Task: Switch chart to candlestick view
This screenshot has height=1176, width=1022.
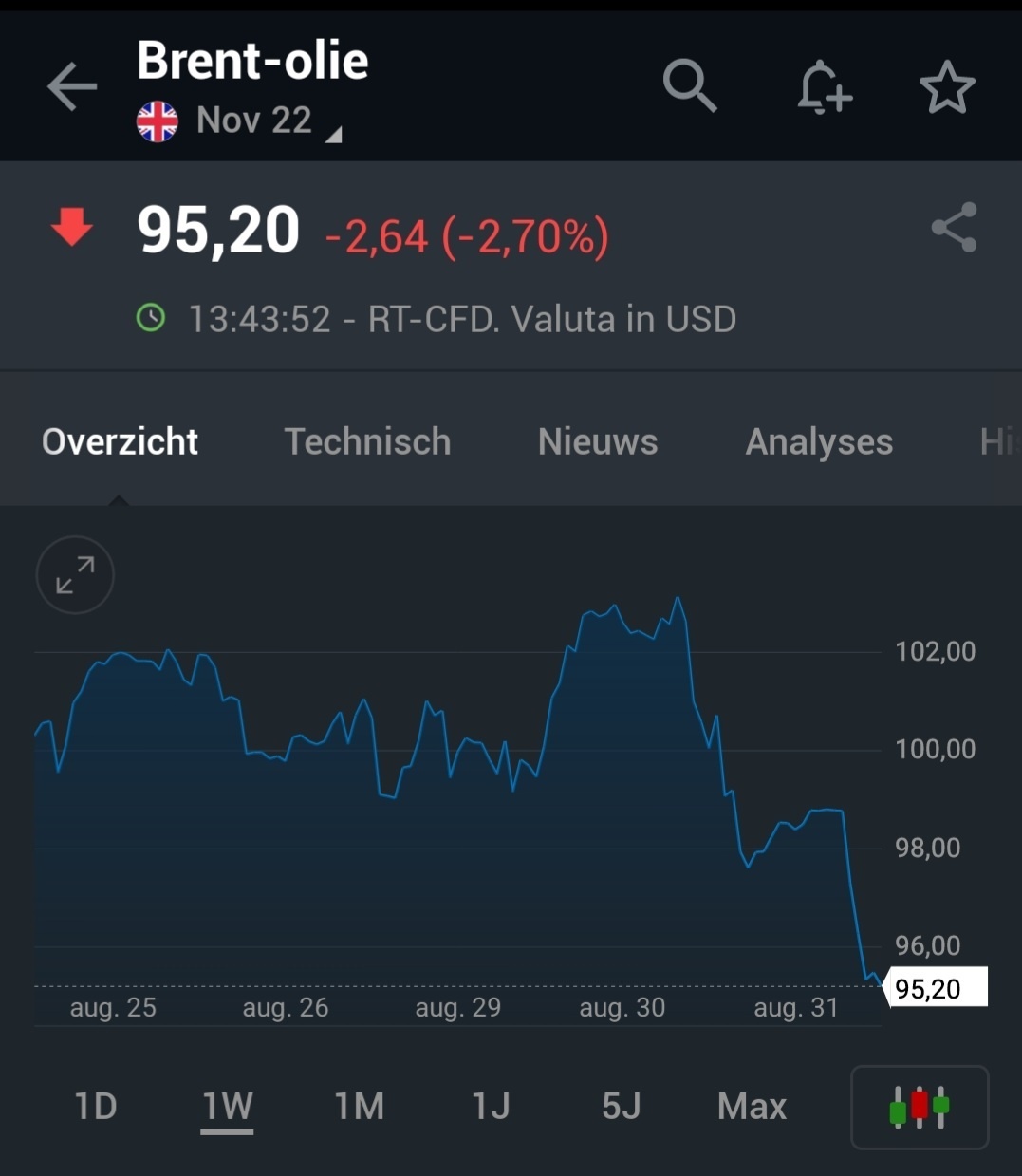Action: point(919,1107)
